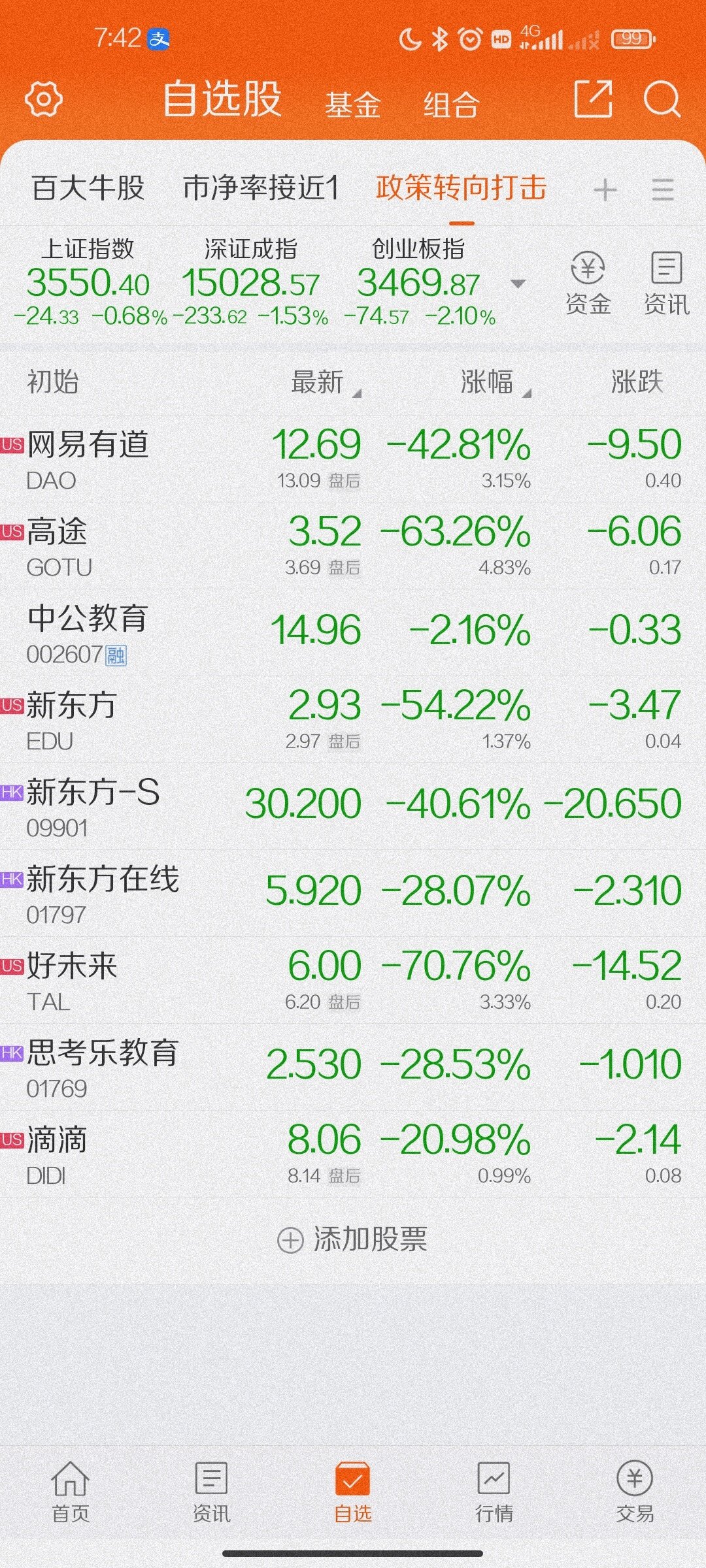Viewport: 706px width, 1568px height.
Task: Select the 百大牛股 watchlist group
Action: coord(88,188)
